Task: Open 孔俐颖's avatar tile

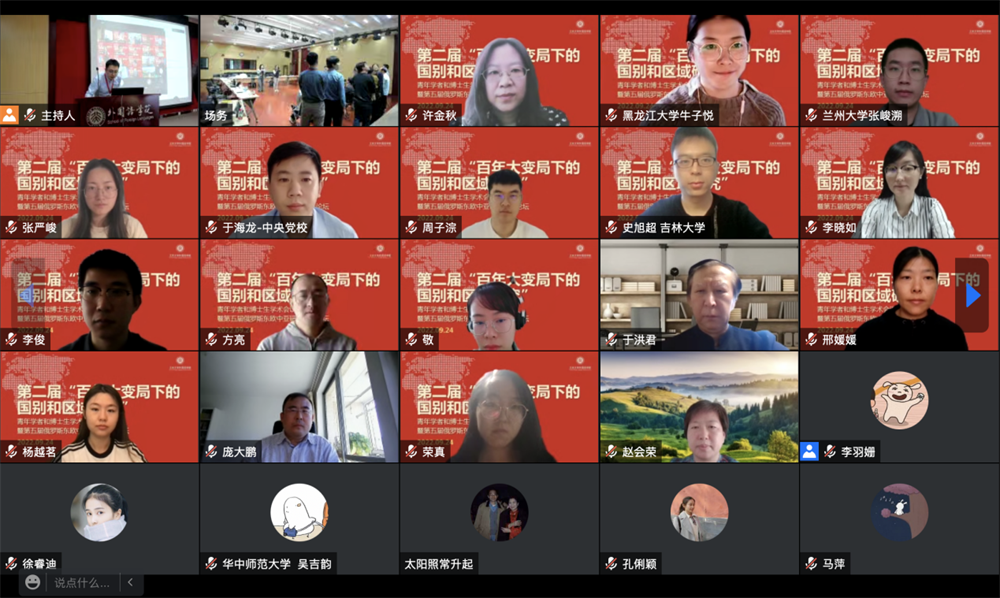Action: click(699, 512)
